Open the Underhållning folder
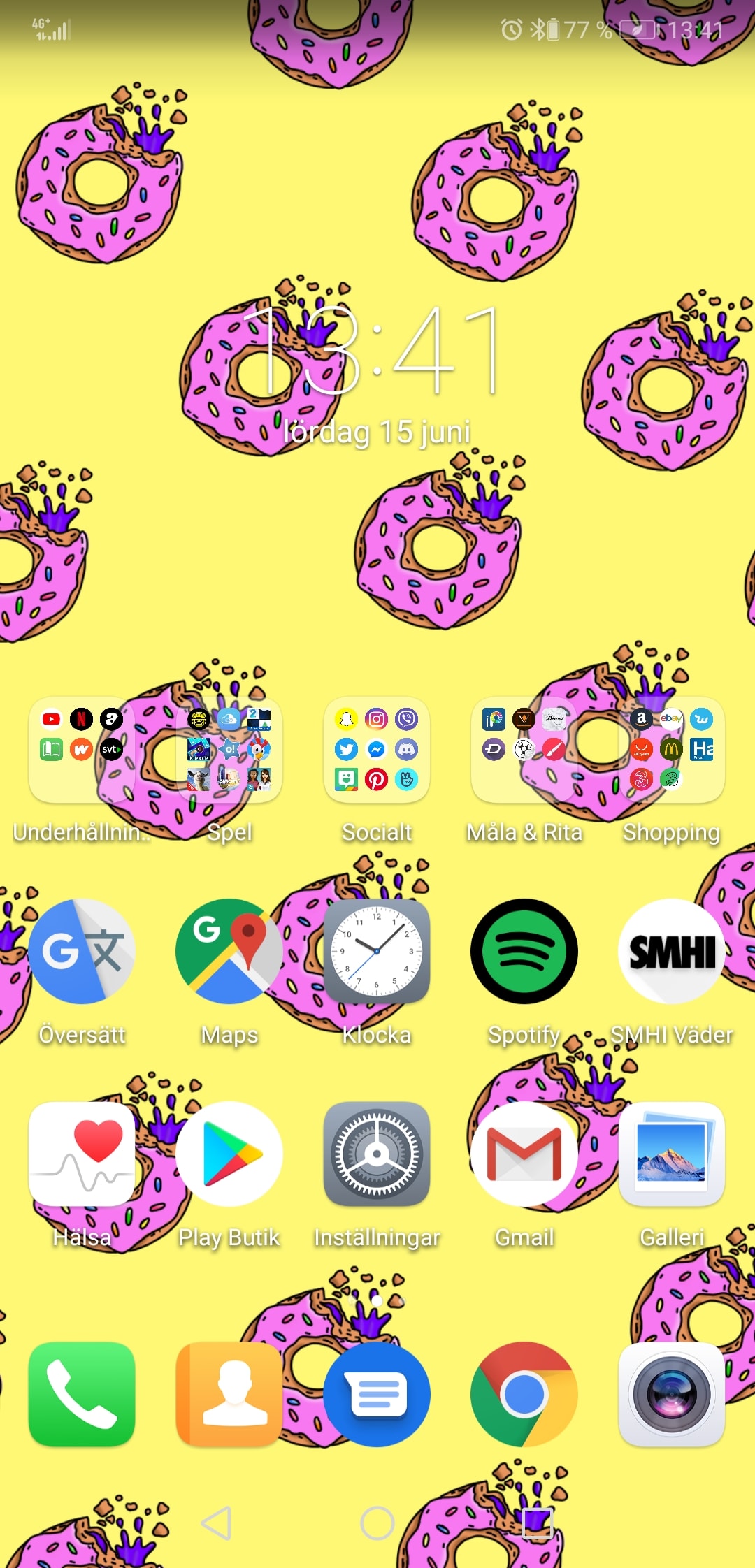This screenshot has height=1568, width=755. tap(82, 750)
